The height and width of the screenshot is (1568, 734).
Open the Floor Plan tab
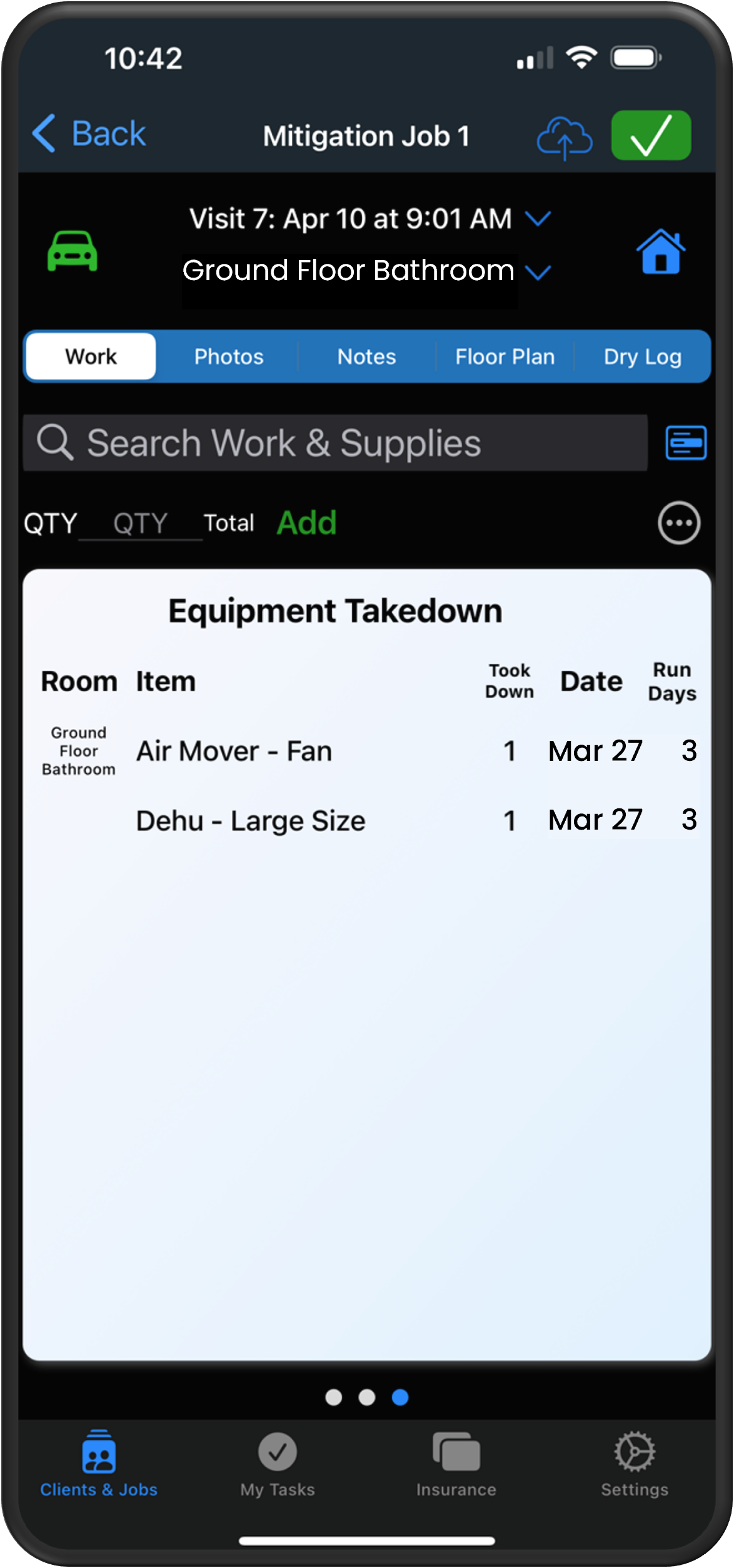coord(505,356)
